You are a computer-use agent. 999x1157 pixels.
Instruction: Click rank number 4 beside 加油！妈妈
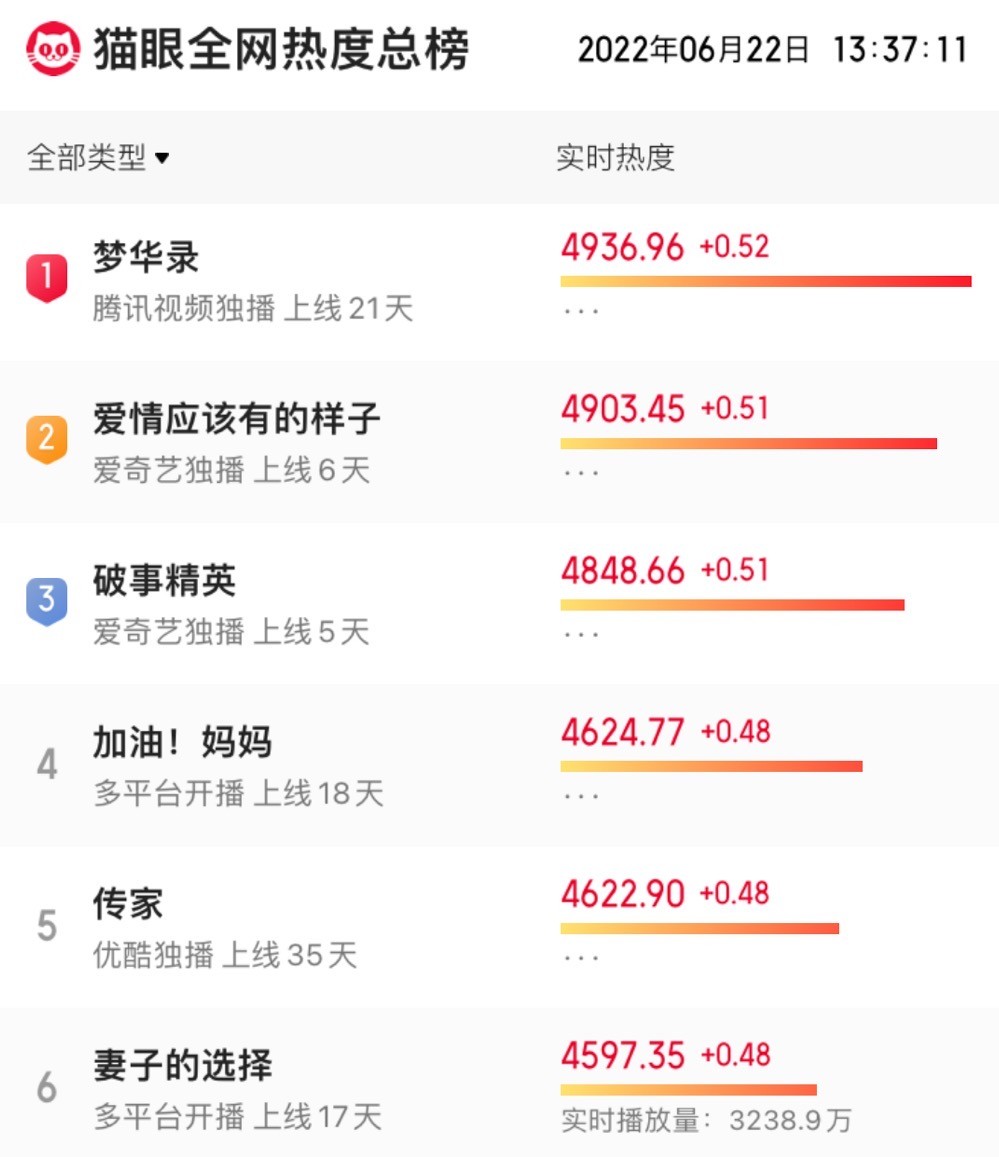click(47, 764)
